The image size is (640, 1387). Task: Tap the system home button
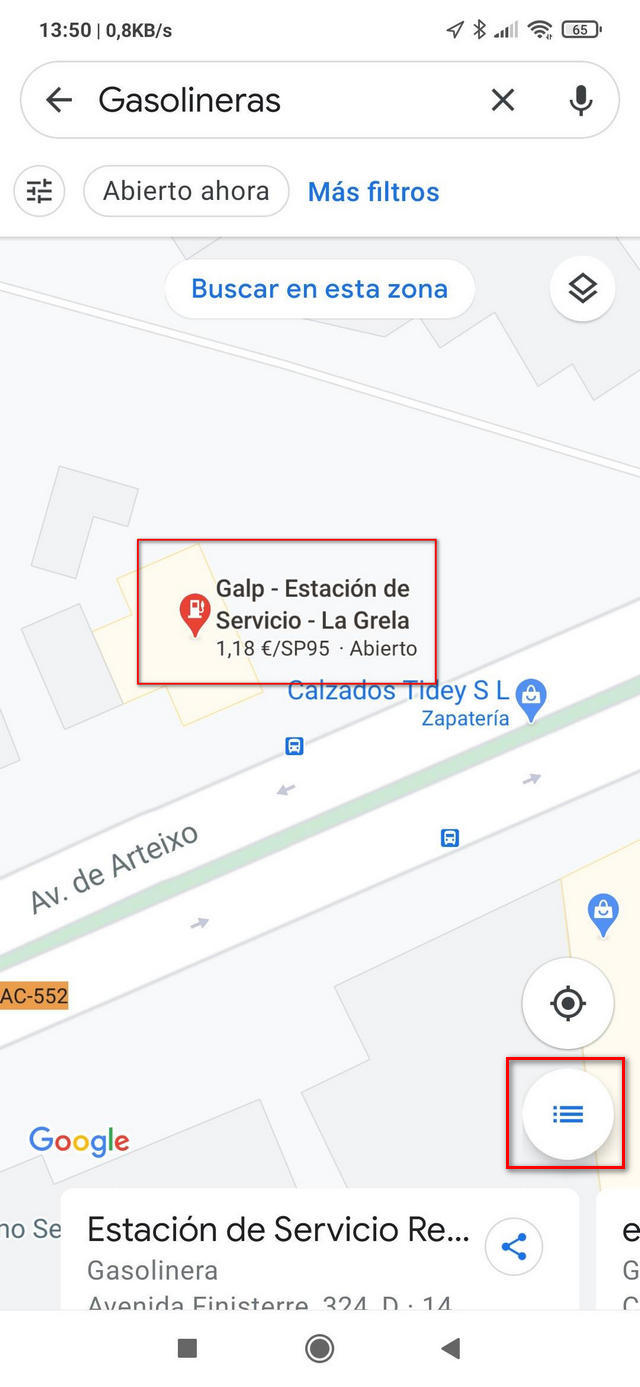click(320, 1349)
